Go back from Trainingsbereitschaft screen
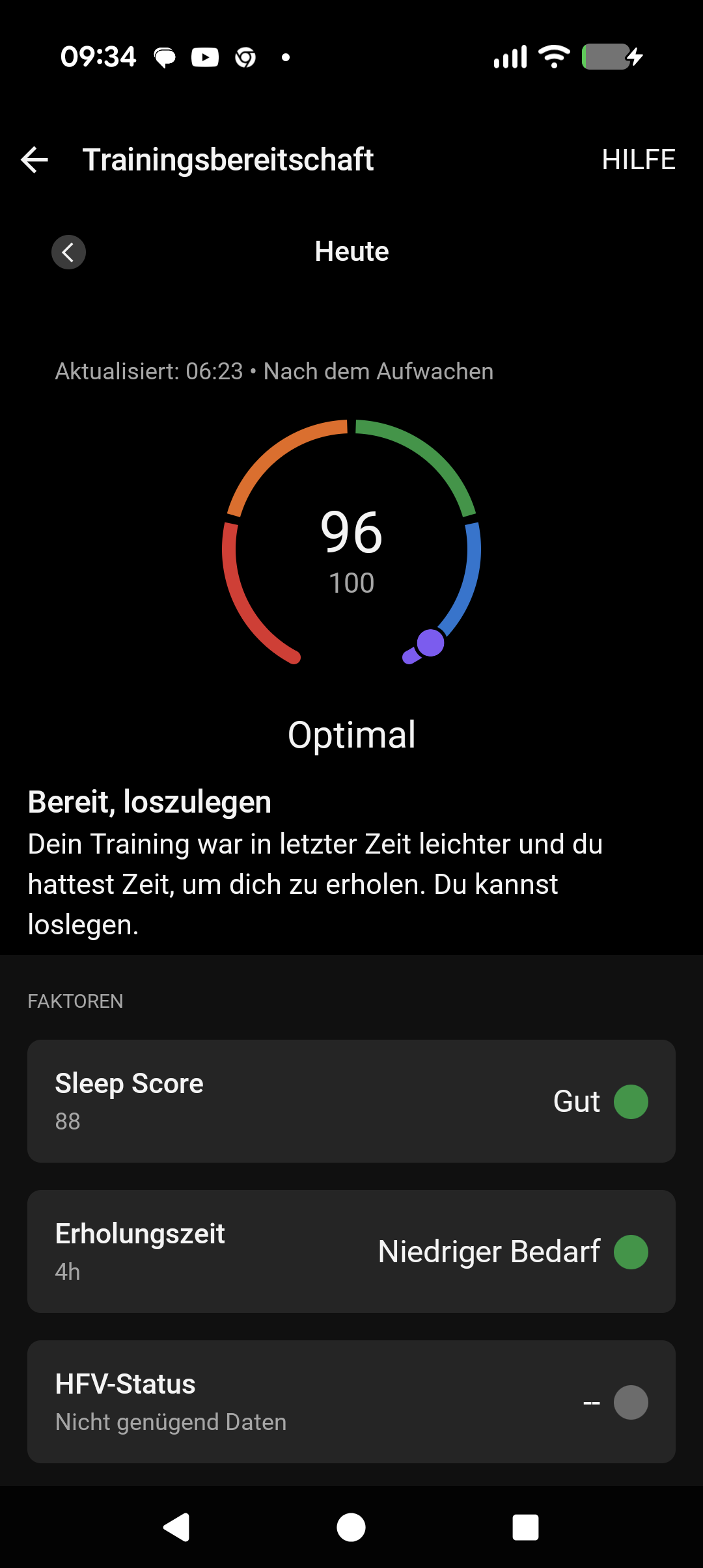This screenshot has height=1568, width=703. 35,160
